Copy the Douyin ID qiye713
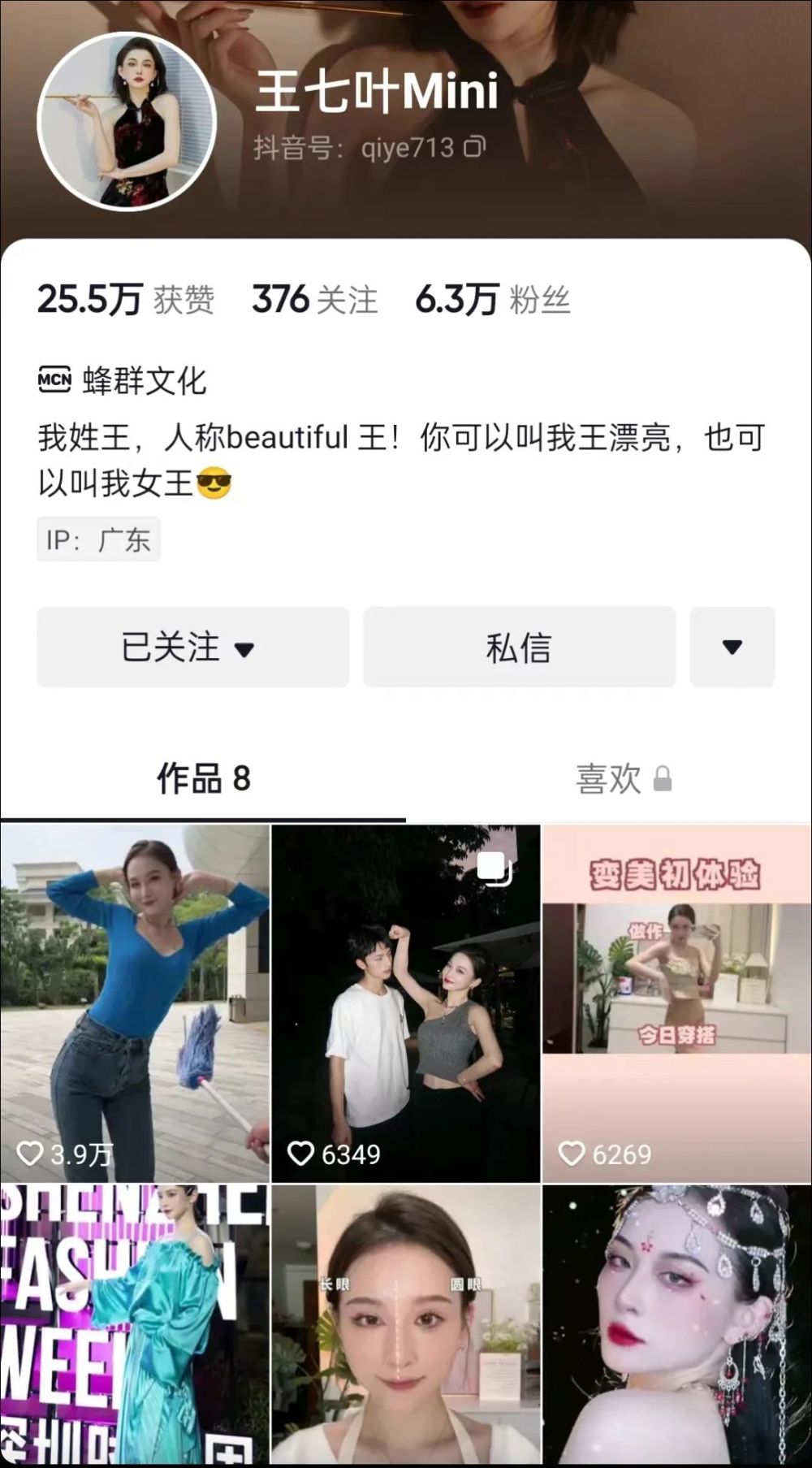This screenshot has width=812, height=1468. tap(475, 147)
